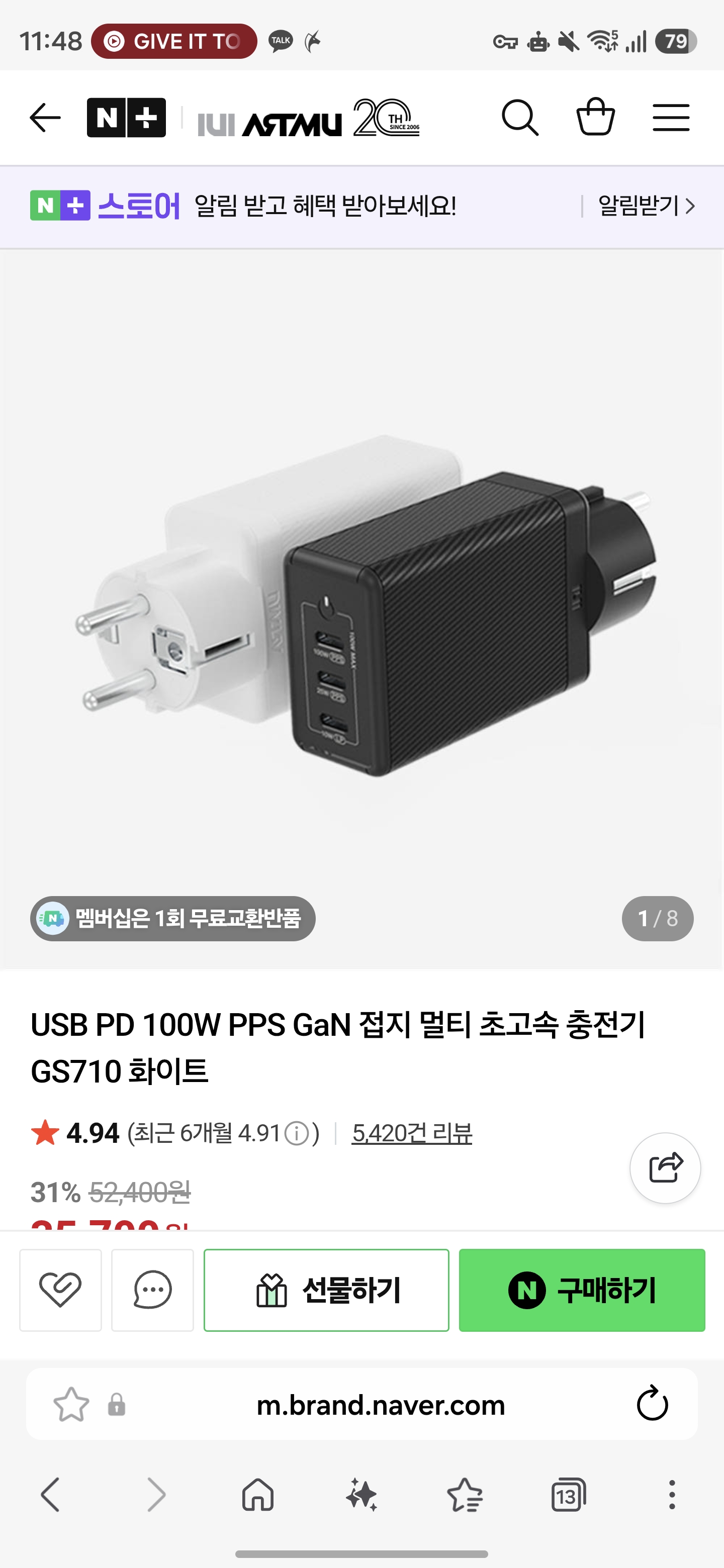The height and width of the screenshot is (1568, 724).
Task: Tap 선물하기 to send as gift
Action: point(326,1290)
